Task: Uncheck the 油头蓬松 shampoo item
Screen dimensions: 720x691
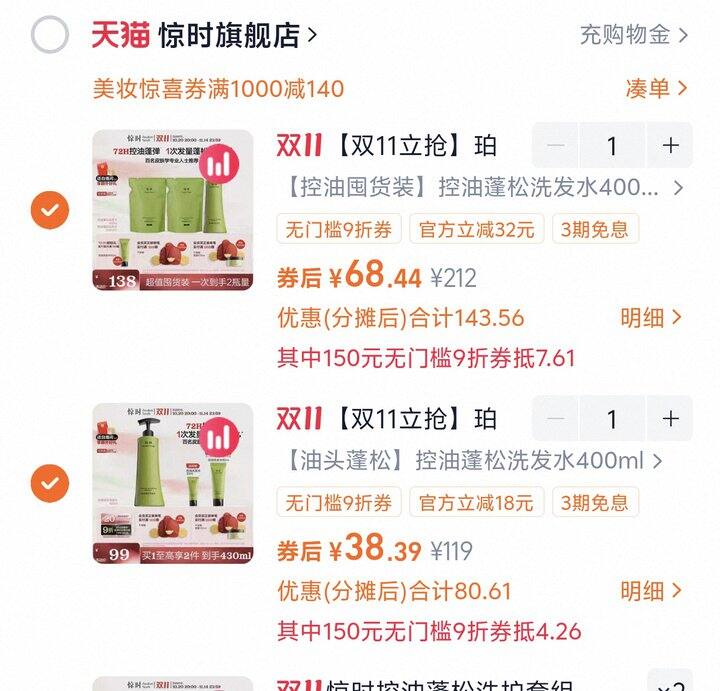Action: pos(50,483)
